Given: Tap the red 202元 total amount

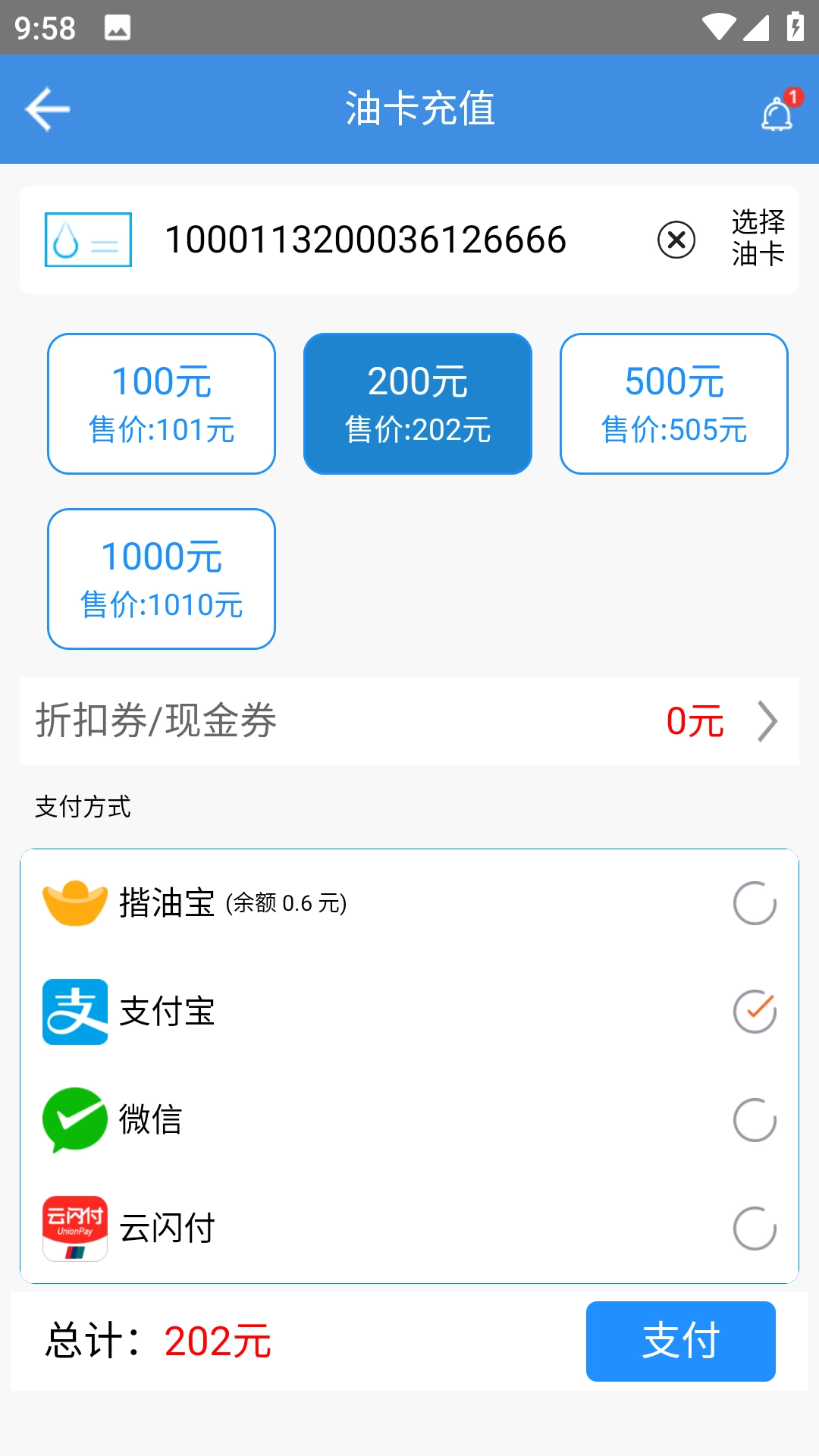Looking at the screenshot, I should tap(218, 1341).
